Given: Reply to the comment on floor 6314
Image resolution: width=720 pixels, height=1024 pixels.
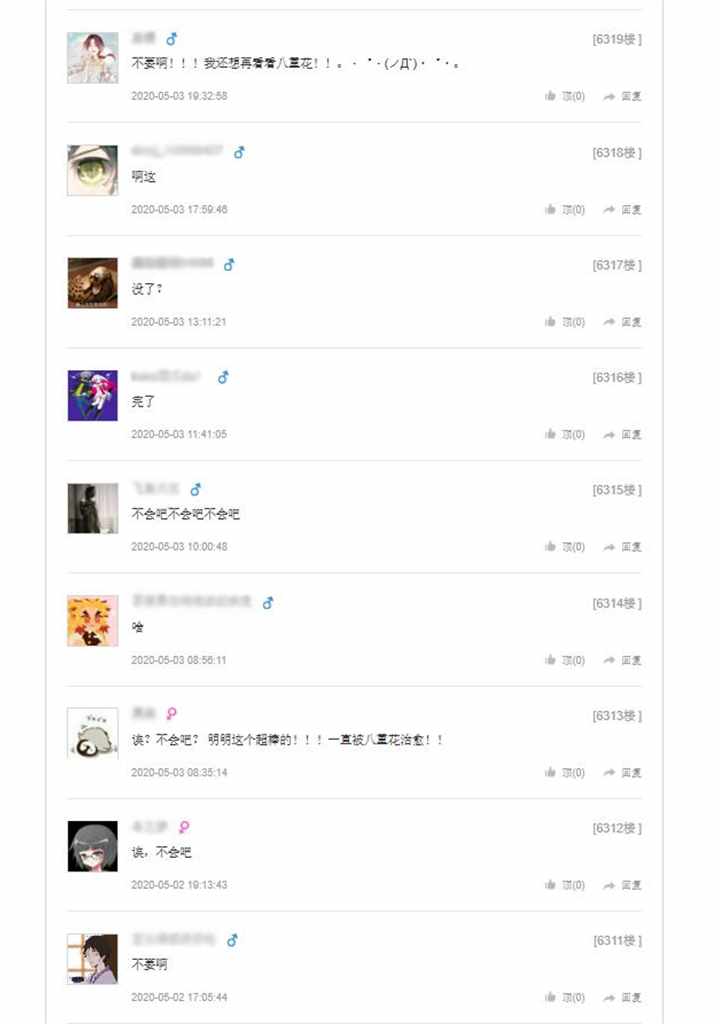Looking at the screenshot, I should (x=623, y=660).
